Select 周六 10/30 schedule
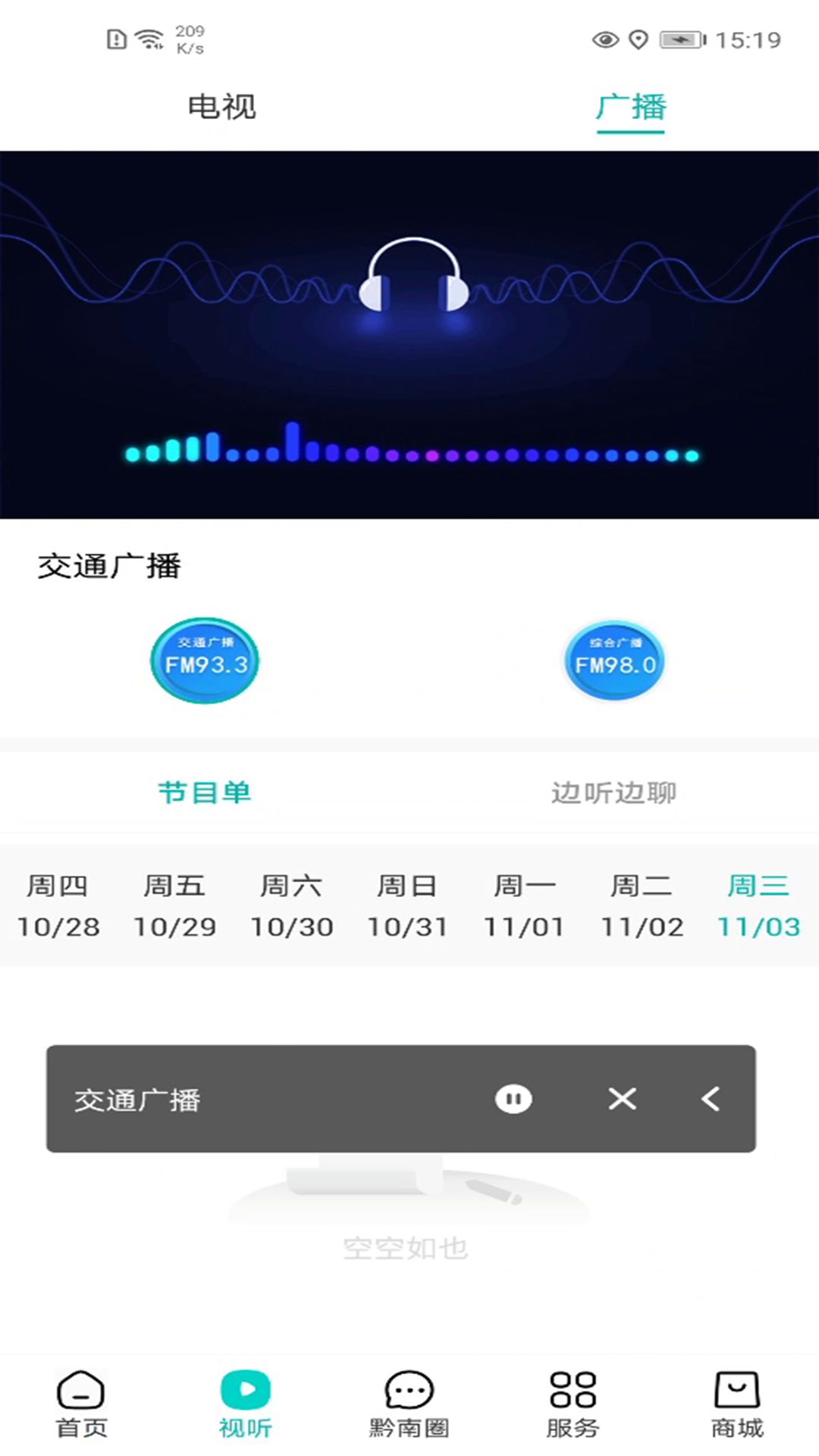 [292, 905]
